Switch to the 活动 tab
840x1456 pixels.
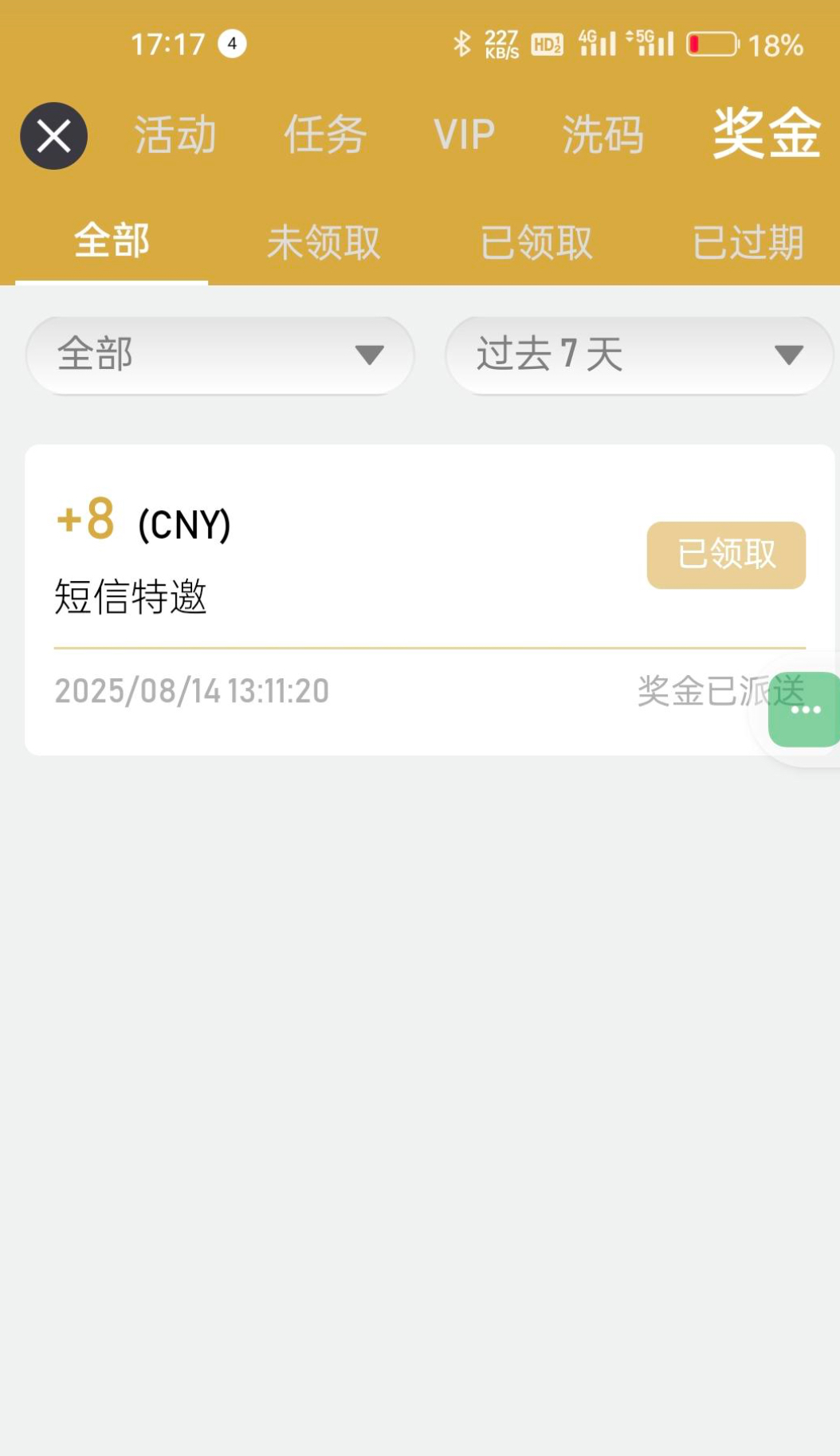[175, 134]
